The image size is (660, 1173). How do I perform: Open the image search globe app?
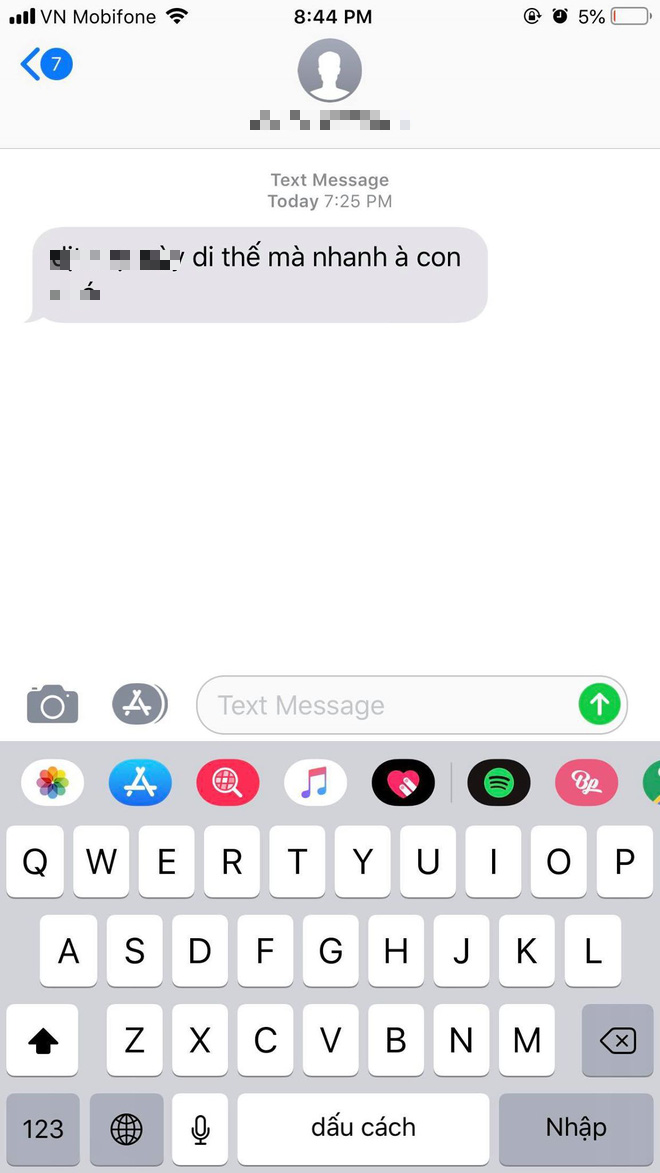point(228,783)
